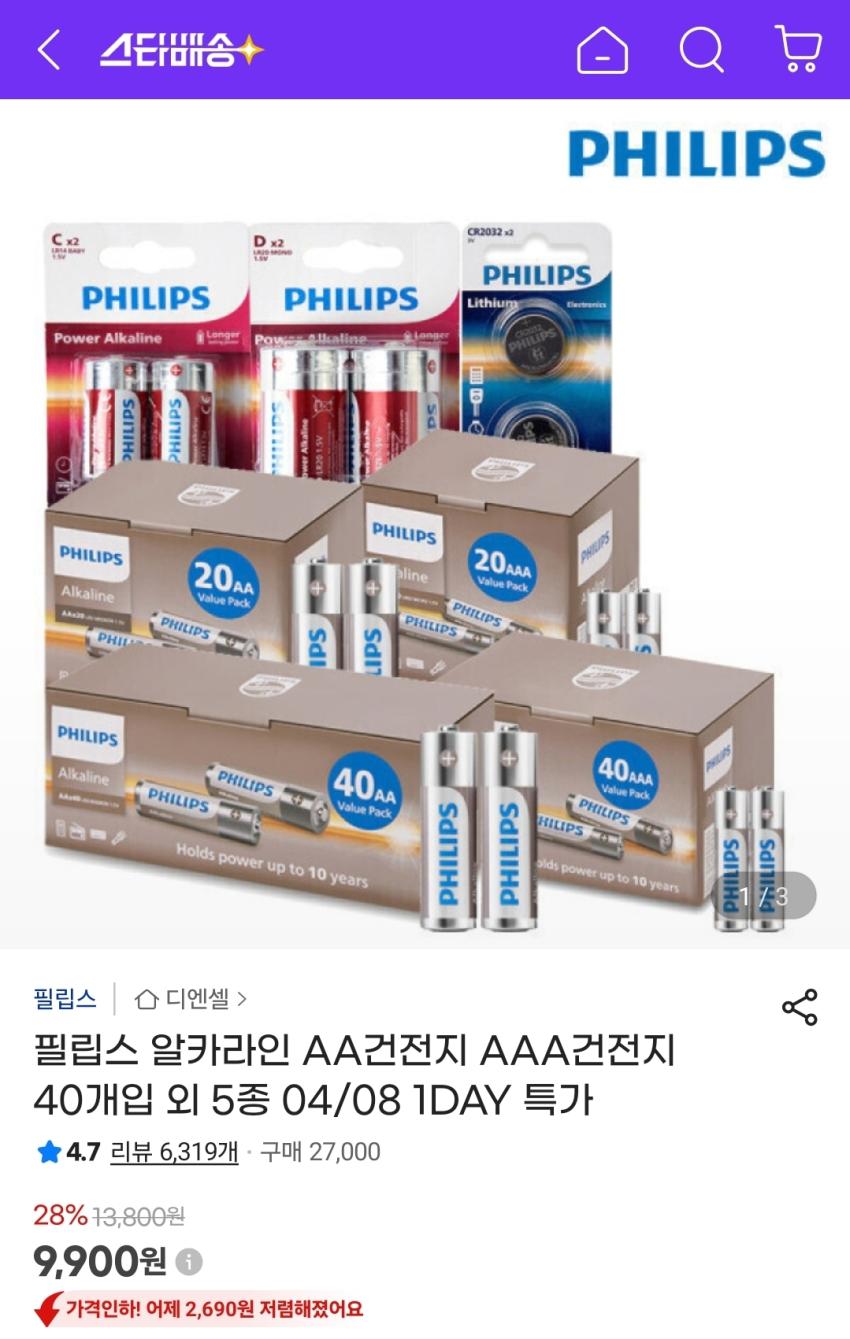This screenshot has height=1339, width=850.
Task: Show price info next to 9,900원
Action: click(189, 1262)
